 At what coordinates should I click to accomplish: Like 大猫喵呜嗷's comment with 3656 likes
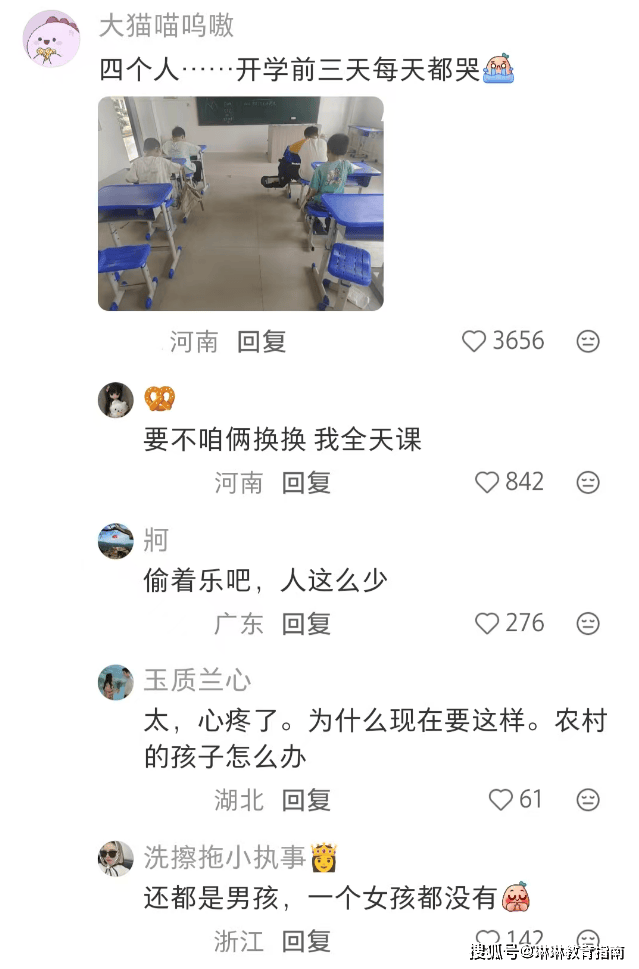pyautogui.click(x=474, y=342)
